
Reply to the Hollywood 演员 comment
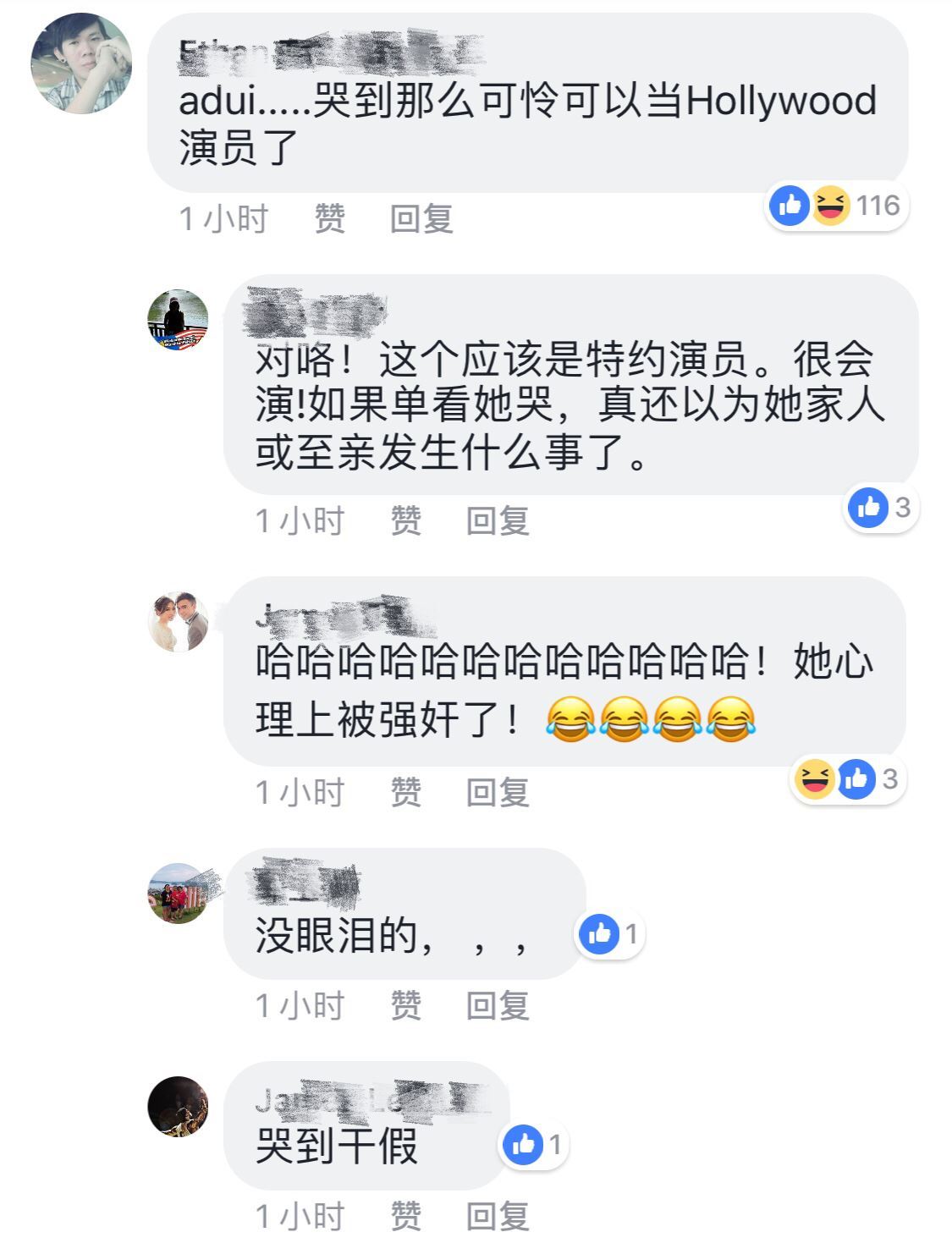coord(421,219)
